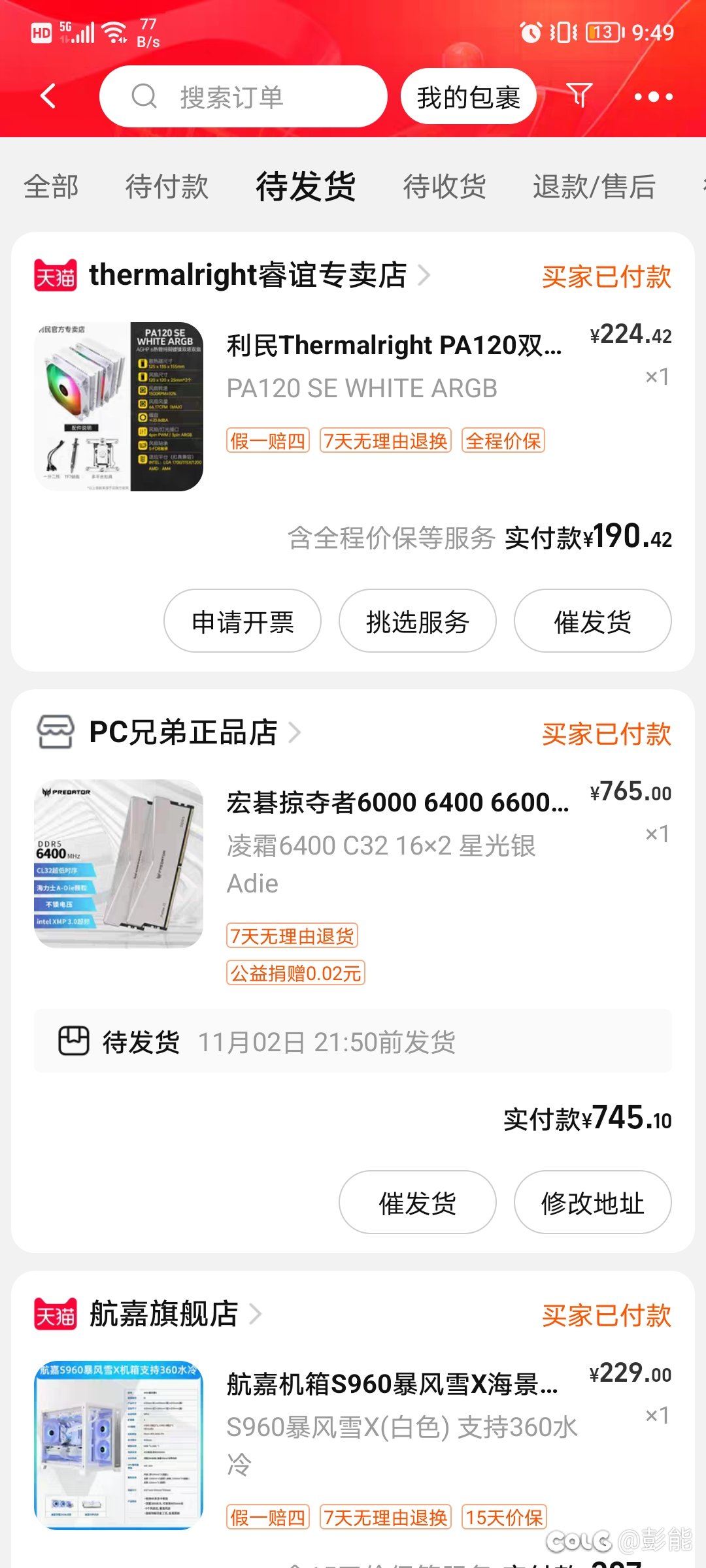The image size is (706, 1568).
Task: Tap the 搜索订单 search field
Action: [x=243, y=97]
